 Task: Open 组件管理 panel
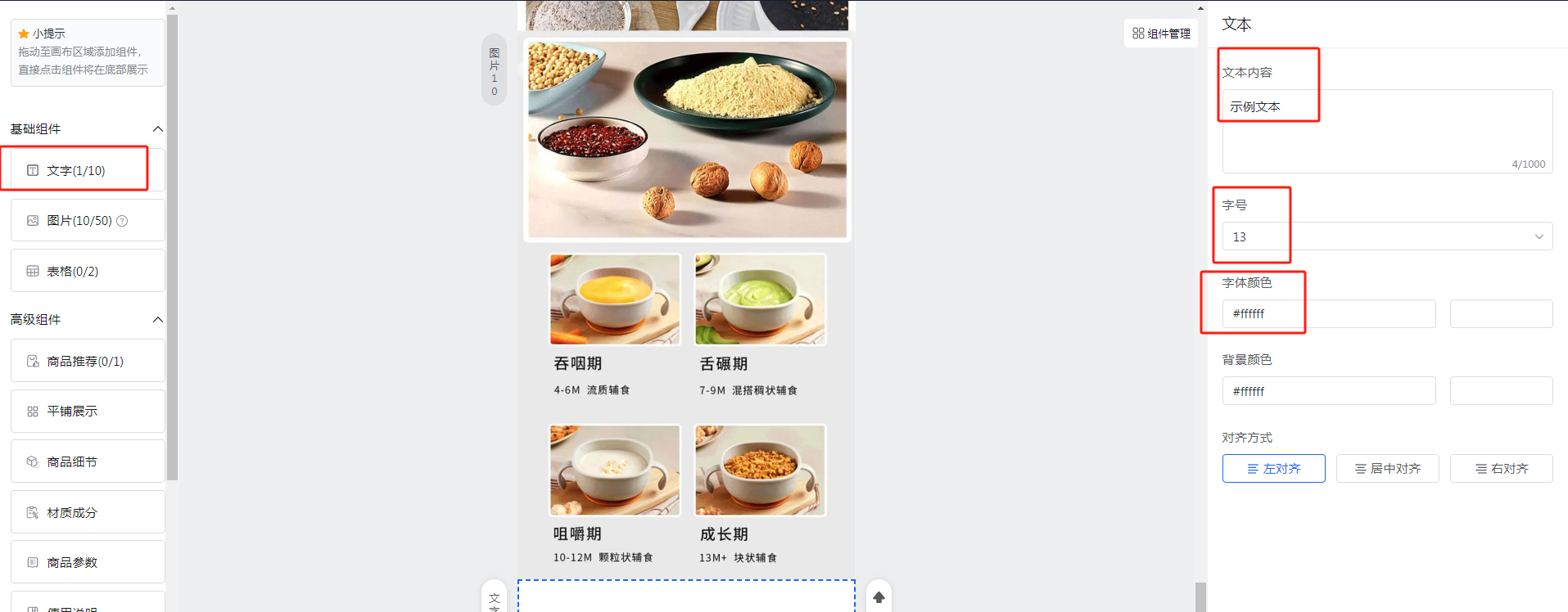pyautogui.click(x=1161, y=34)
